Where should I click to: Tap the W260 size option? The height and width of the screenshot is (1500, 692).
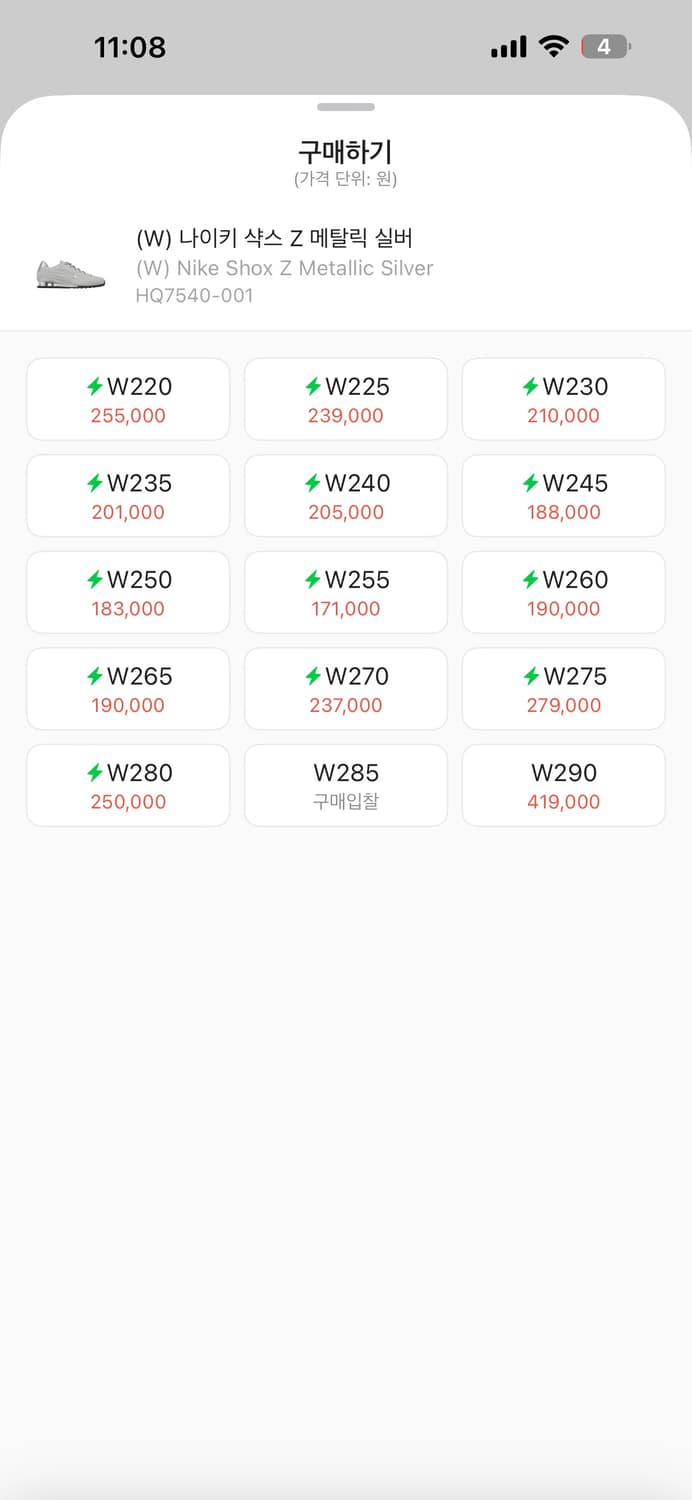[x=563, y=592]
